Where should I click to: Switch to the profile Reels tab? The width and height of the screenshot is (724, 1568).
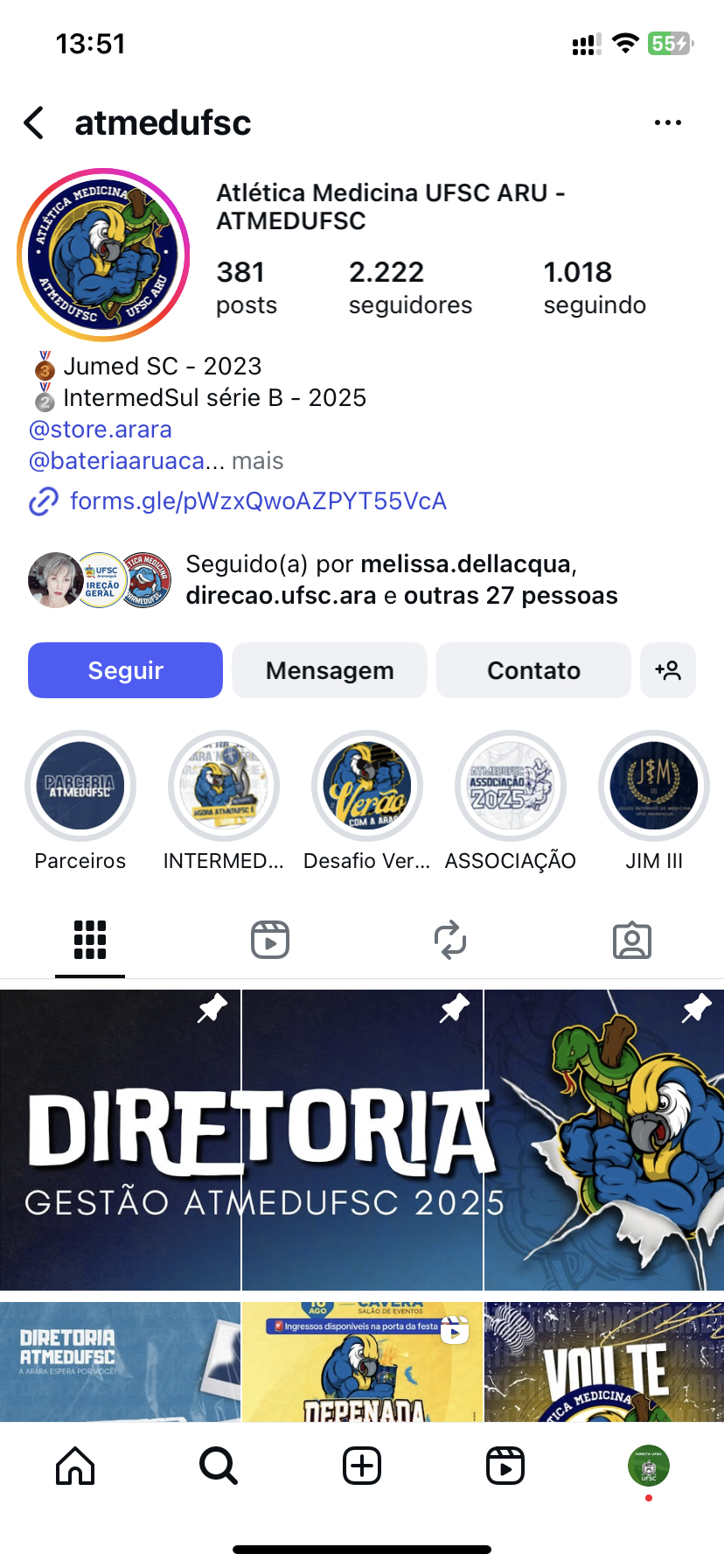(270, 941)
